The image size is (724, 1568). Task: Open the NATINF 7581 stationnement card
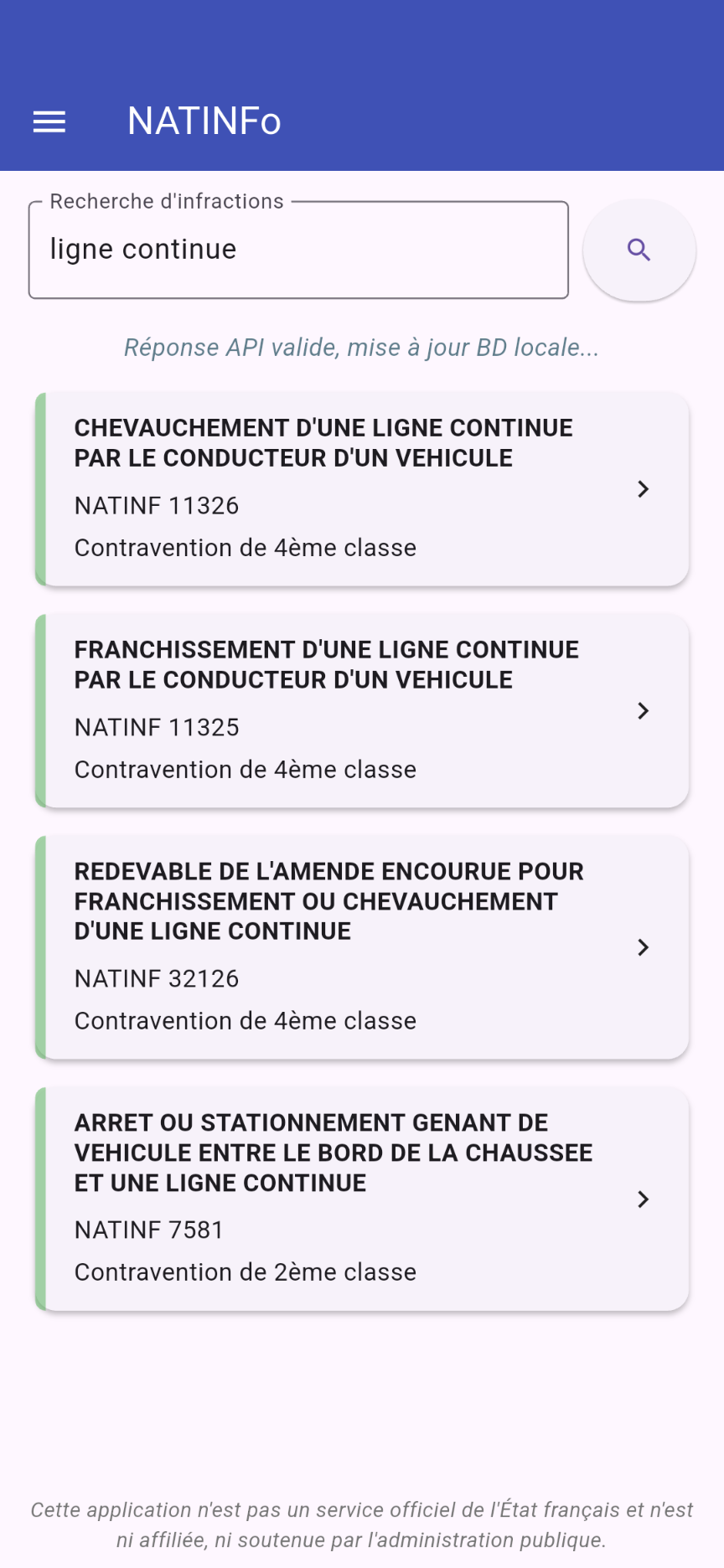pos(362,1199)
